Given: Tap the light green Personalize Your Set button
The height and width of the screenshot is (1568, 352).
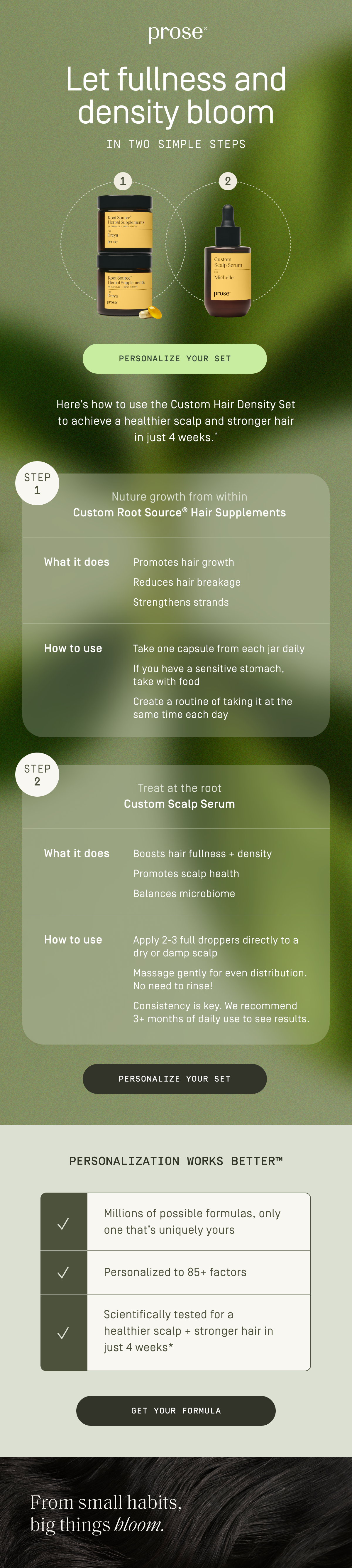Looking at the screenshot, I should pyautogui.click(x=175, y=359).
